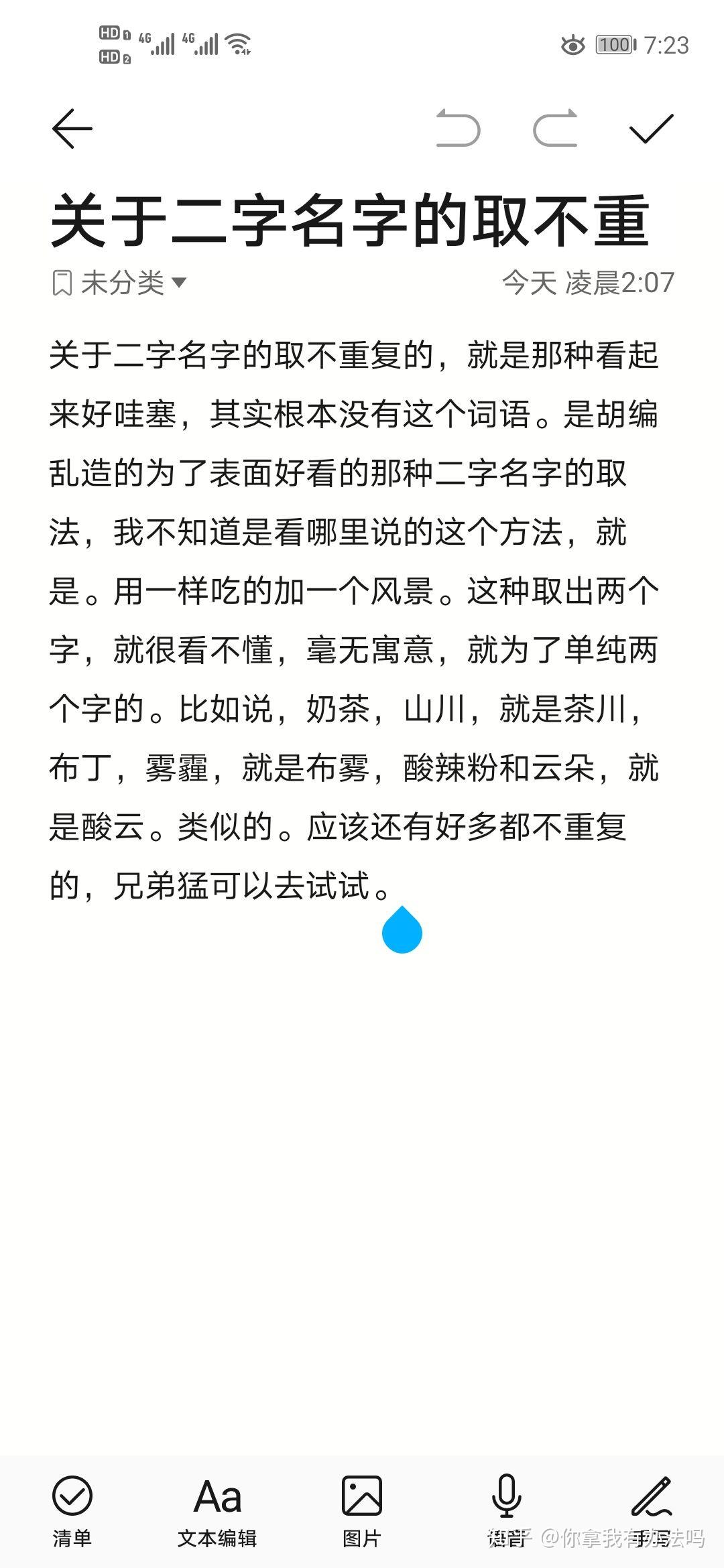Insert a 图片 picture
724x1568 pixels.
[x=362, y=1512]
